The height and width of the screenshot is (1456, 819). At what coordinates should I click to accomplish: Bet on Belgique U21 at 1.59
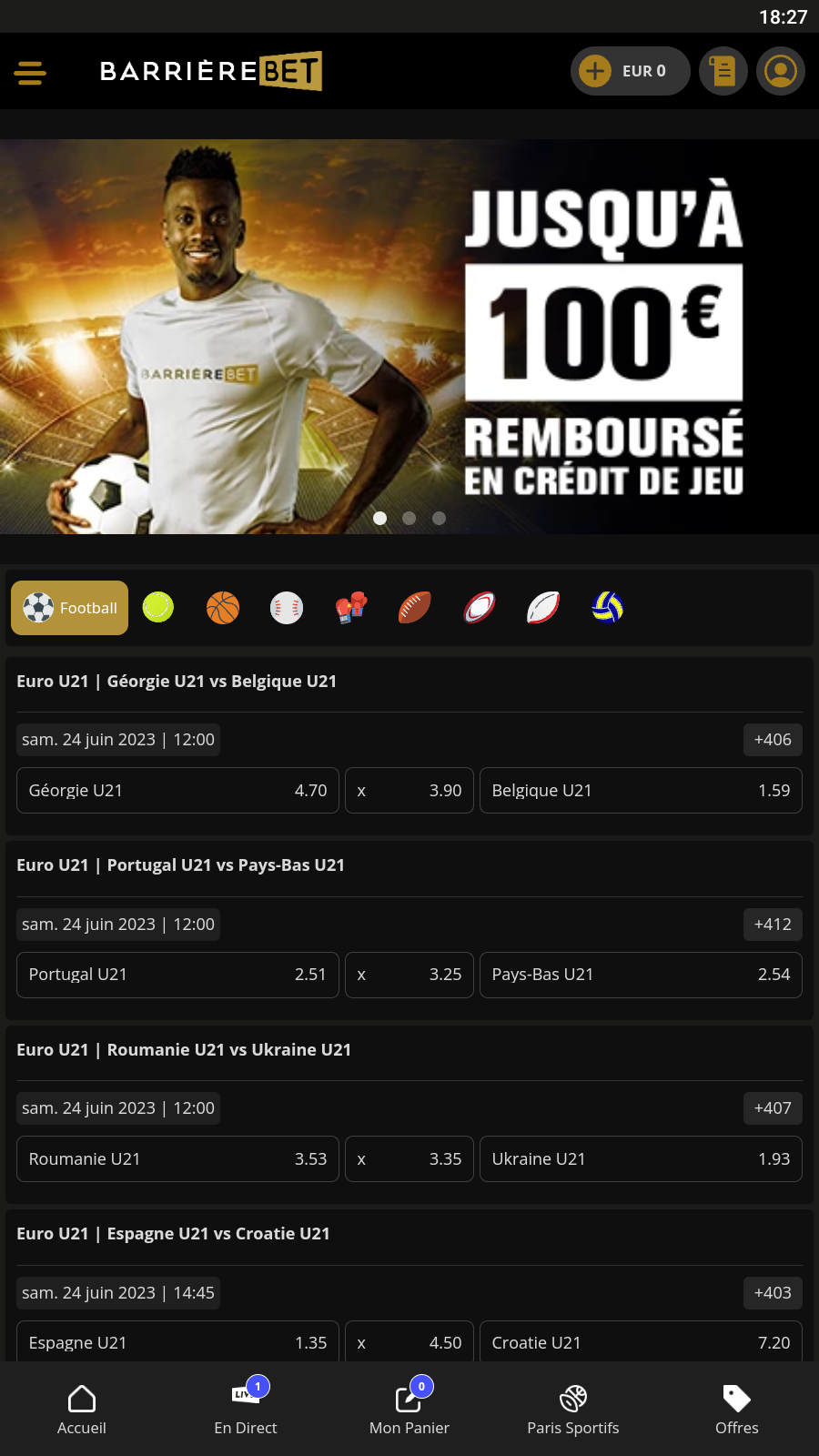[x=640, y=790]
